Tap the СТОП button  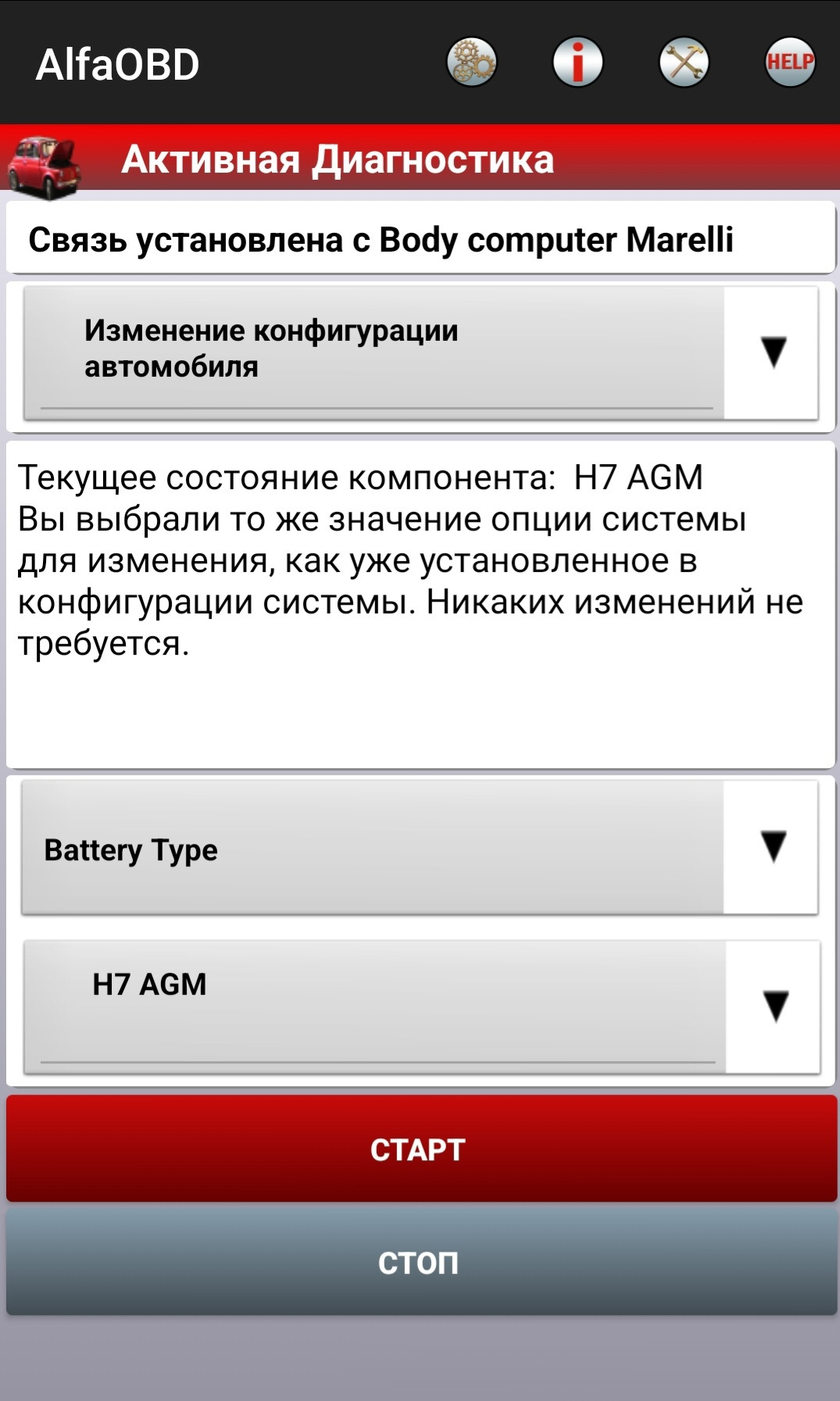[420, 1262]
